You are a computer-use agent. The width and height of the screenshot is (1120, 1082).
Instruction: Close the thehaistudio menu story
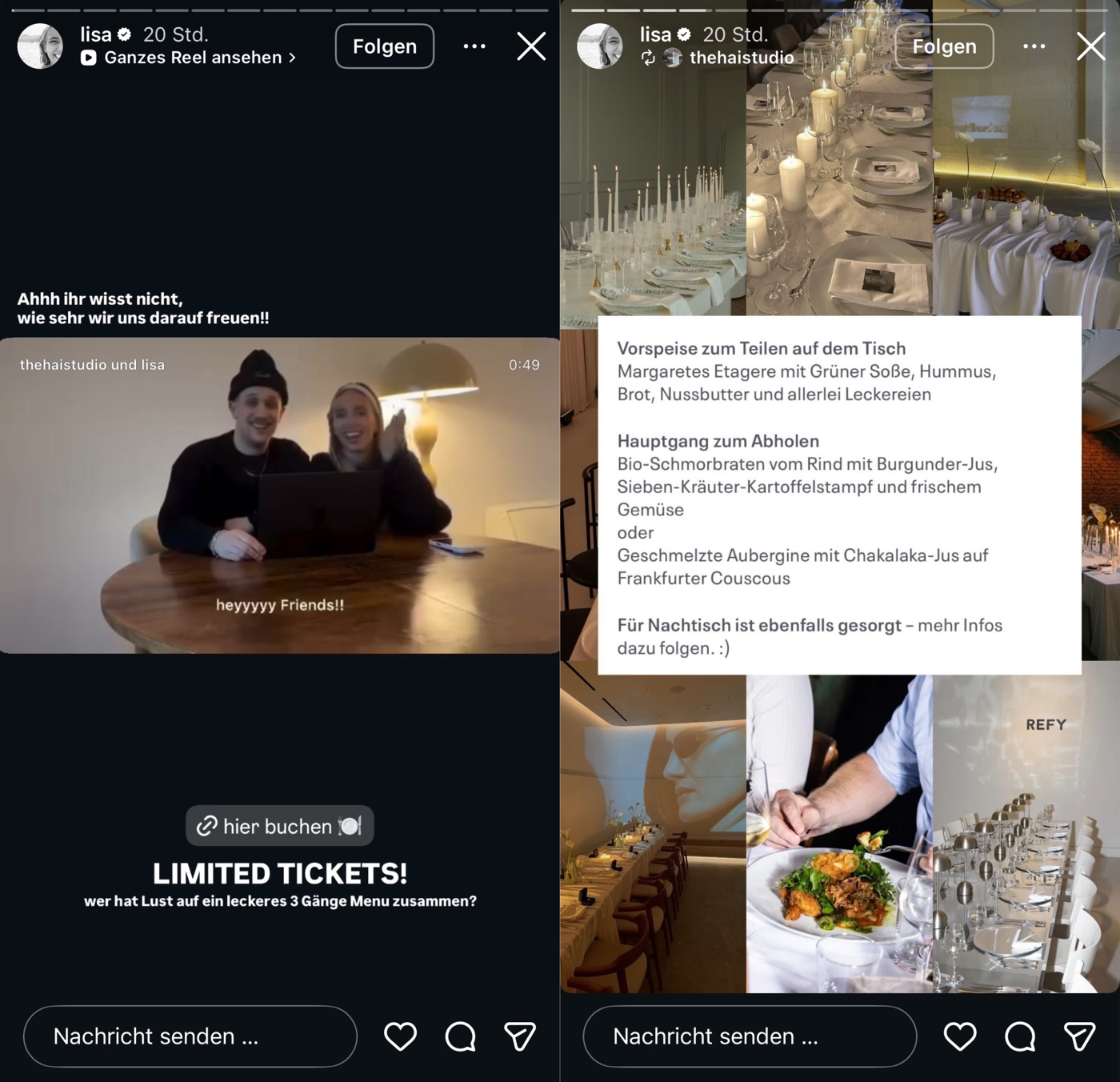click(x=1090, y=46)
